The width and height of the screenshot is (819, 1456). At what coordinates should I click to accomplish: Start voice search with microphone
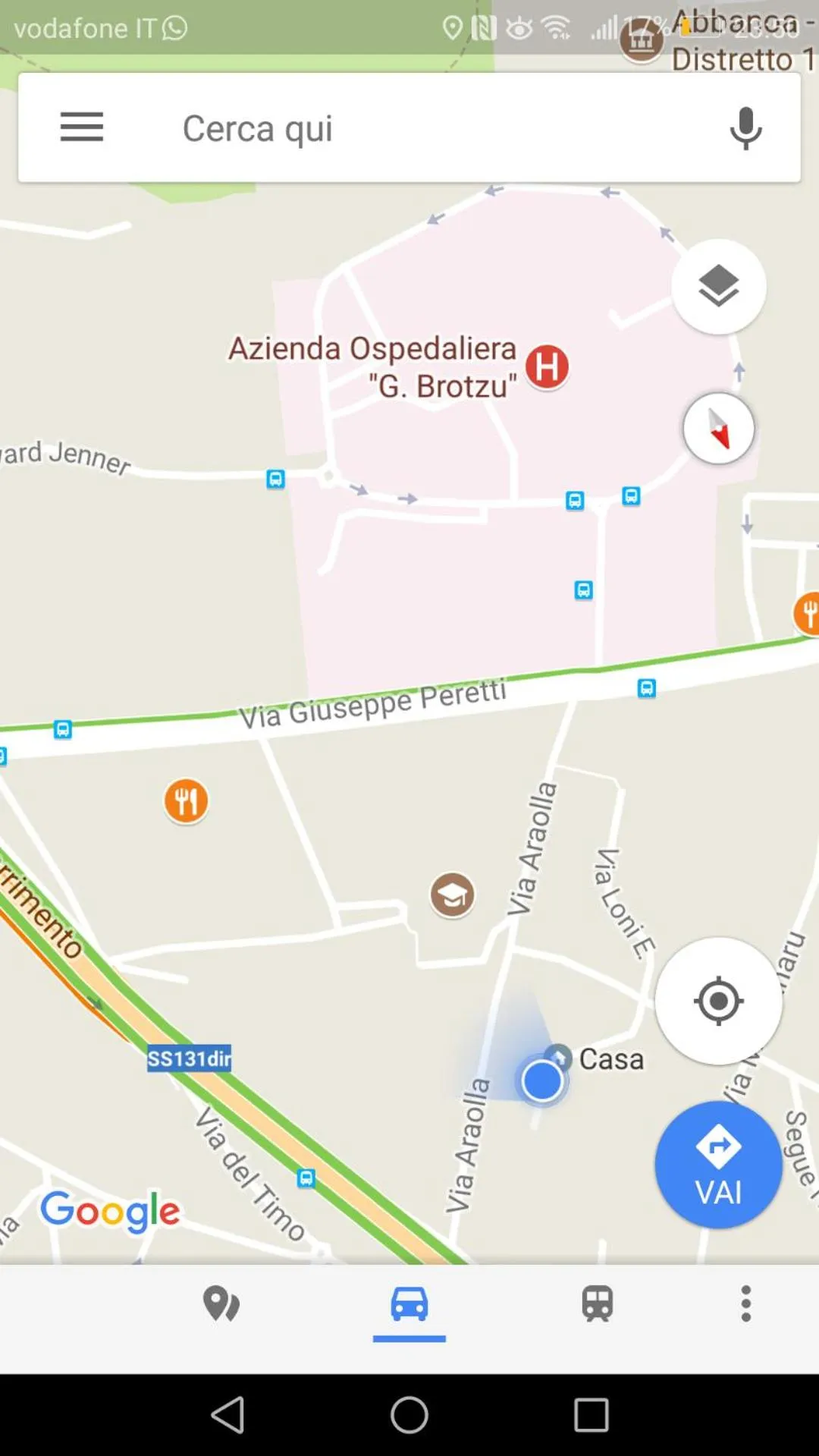745,128
